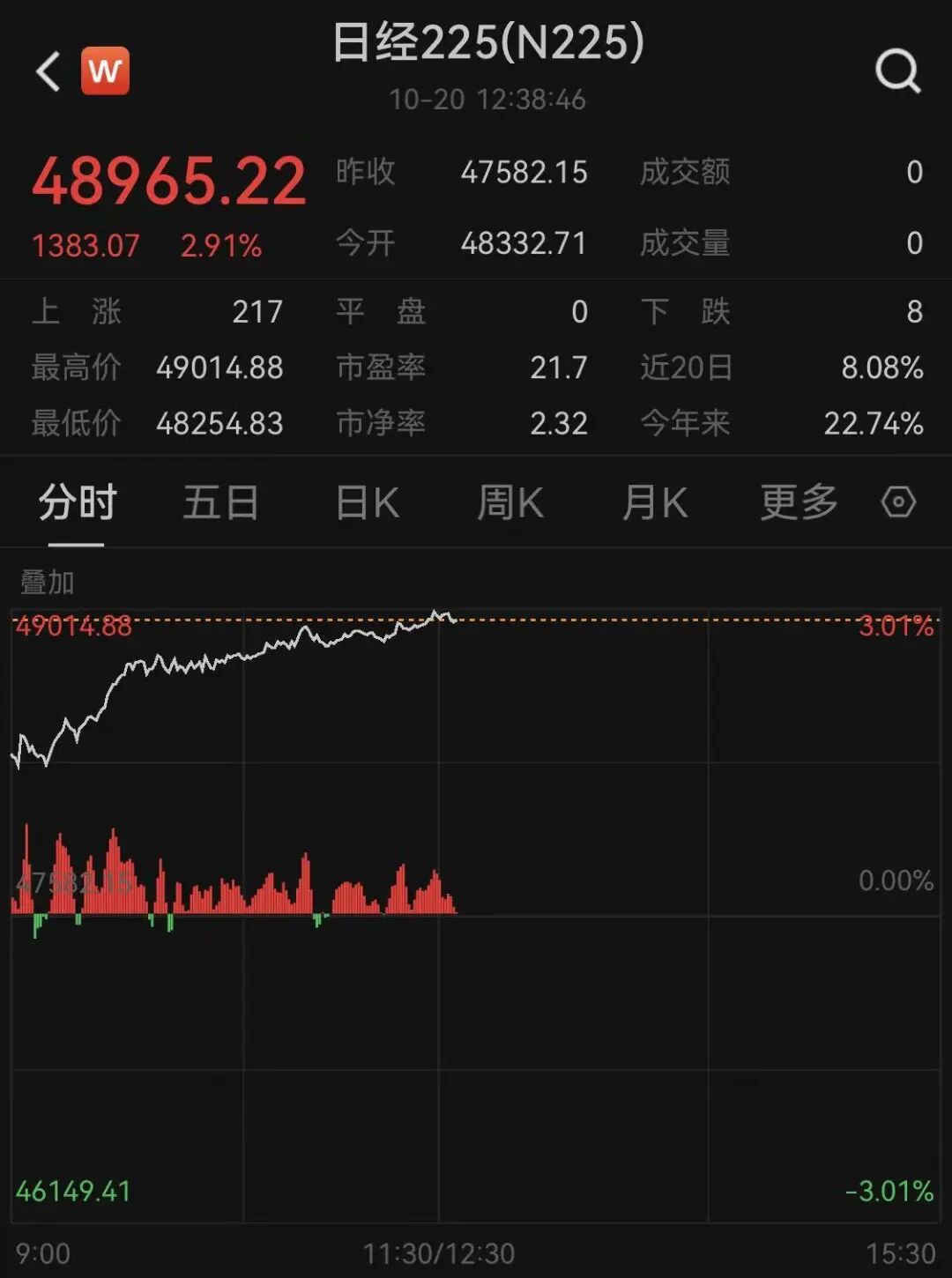Tap 叠加 to overlay another index
The width and height of the screenshot is (952, 1278).
(48, 583)
